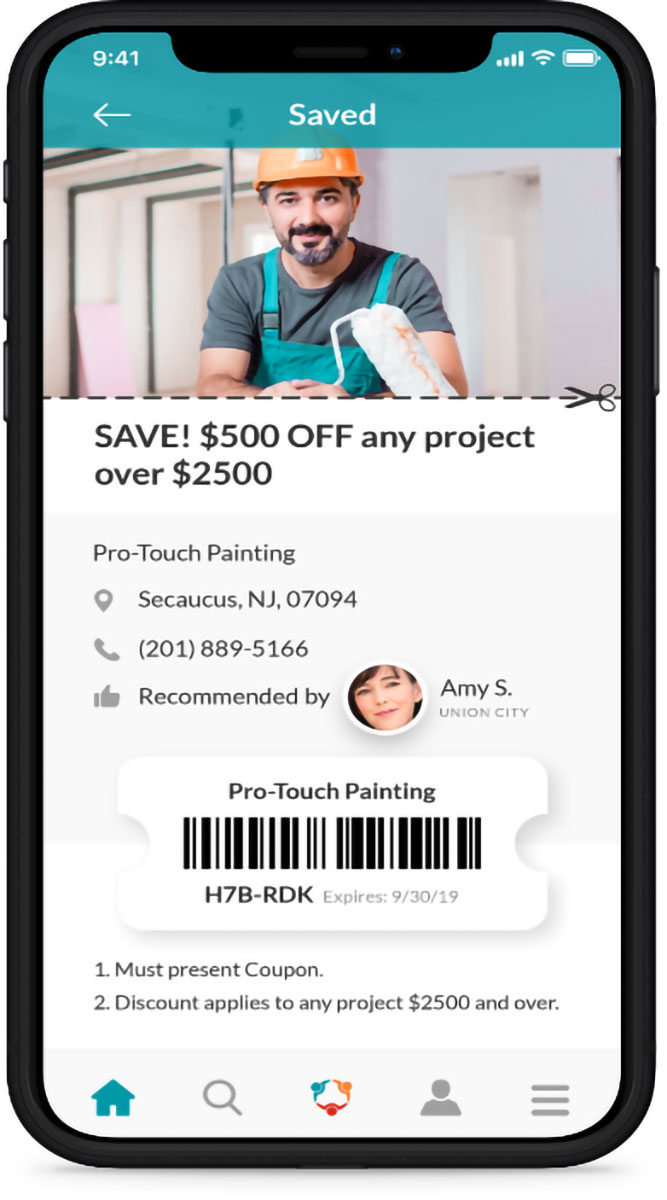Open the hamburger menu tab
The width and height of the screenshot is (667, 1200).
click(550, 1099)
